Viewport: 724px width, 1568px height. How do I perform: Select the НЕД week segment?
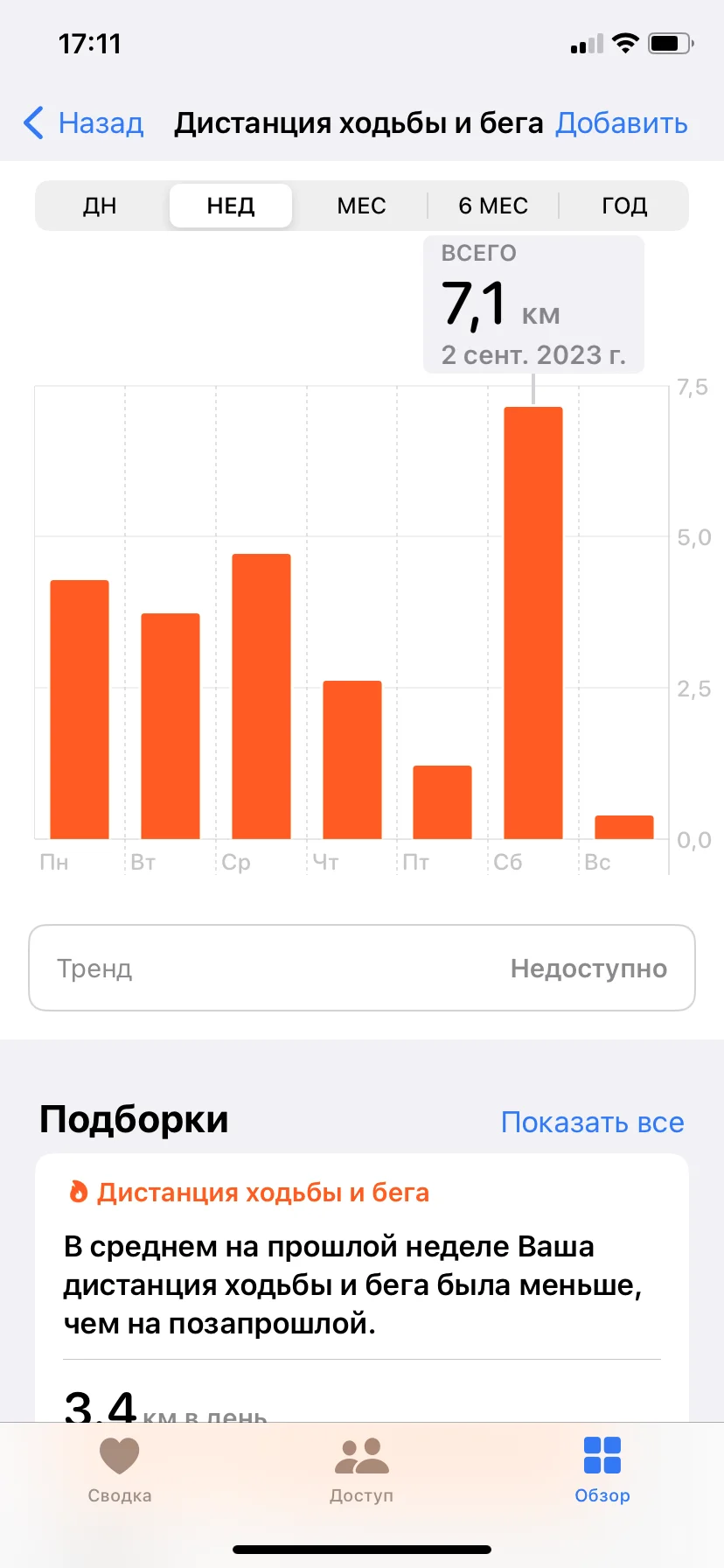pos(231,206)
